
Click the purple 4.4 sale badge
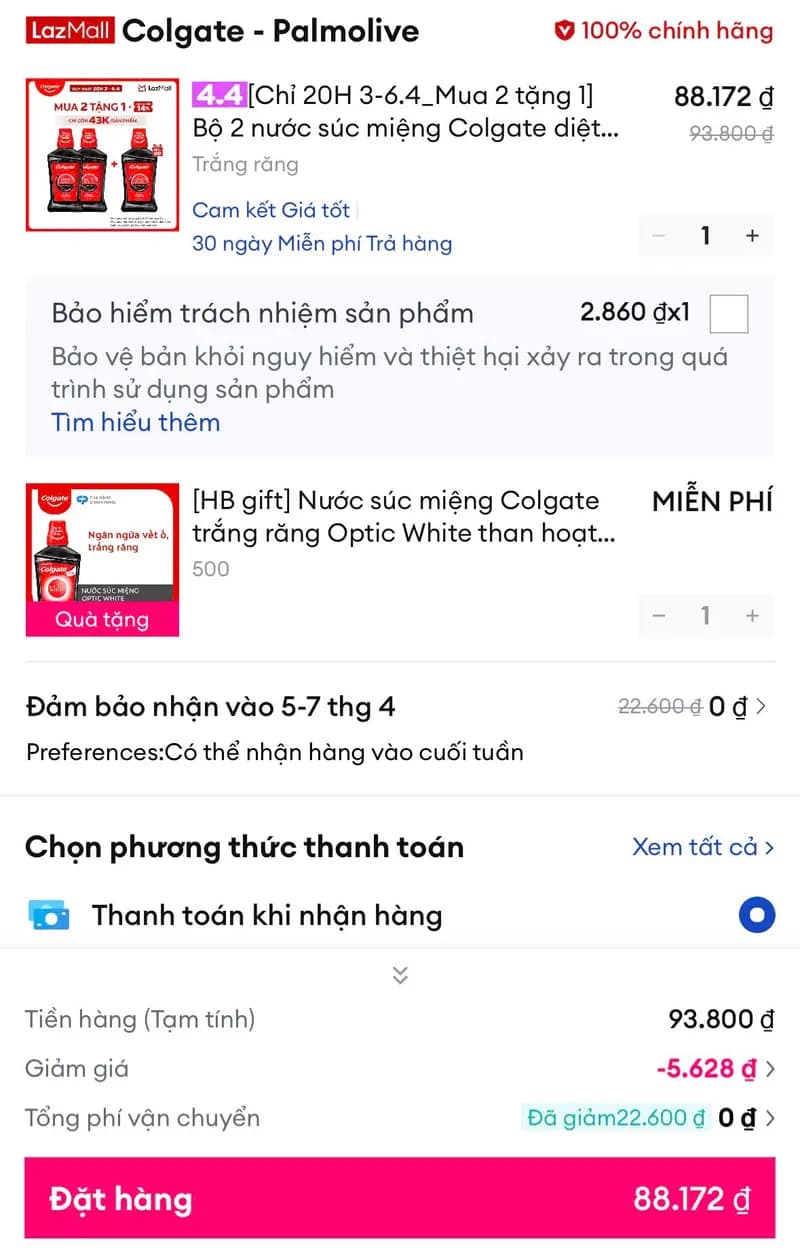click(x=219, y=95)
